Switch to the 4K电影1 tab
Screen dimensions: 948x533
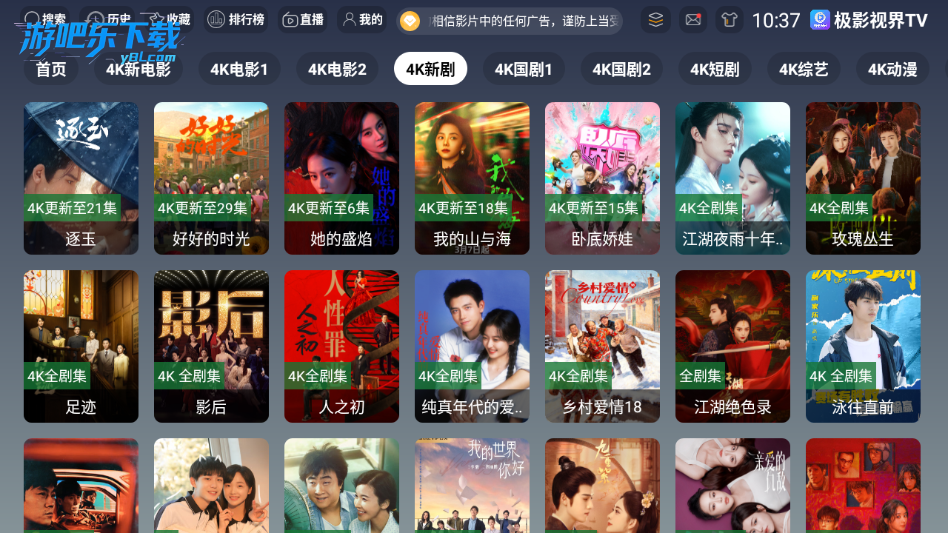[239, 69]
